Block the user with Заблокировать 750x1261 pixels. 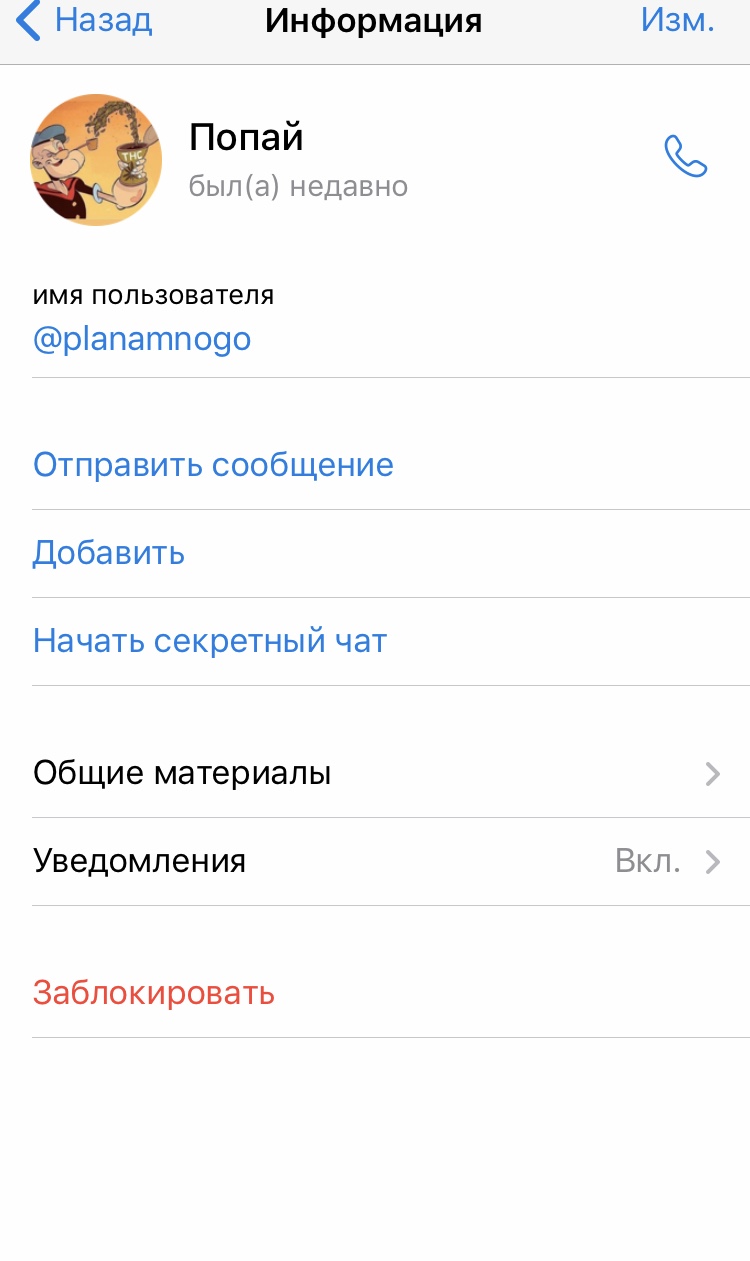click(x=391, y=994)
